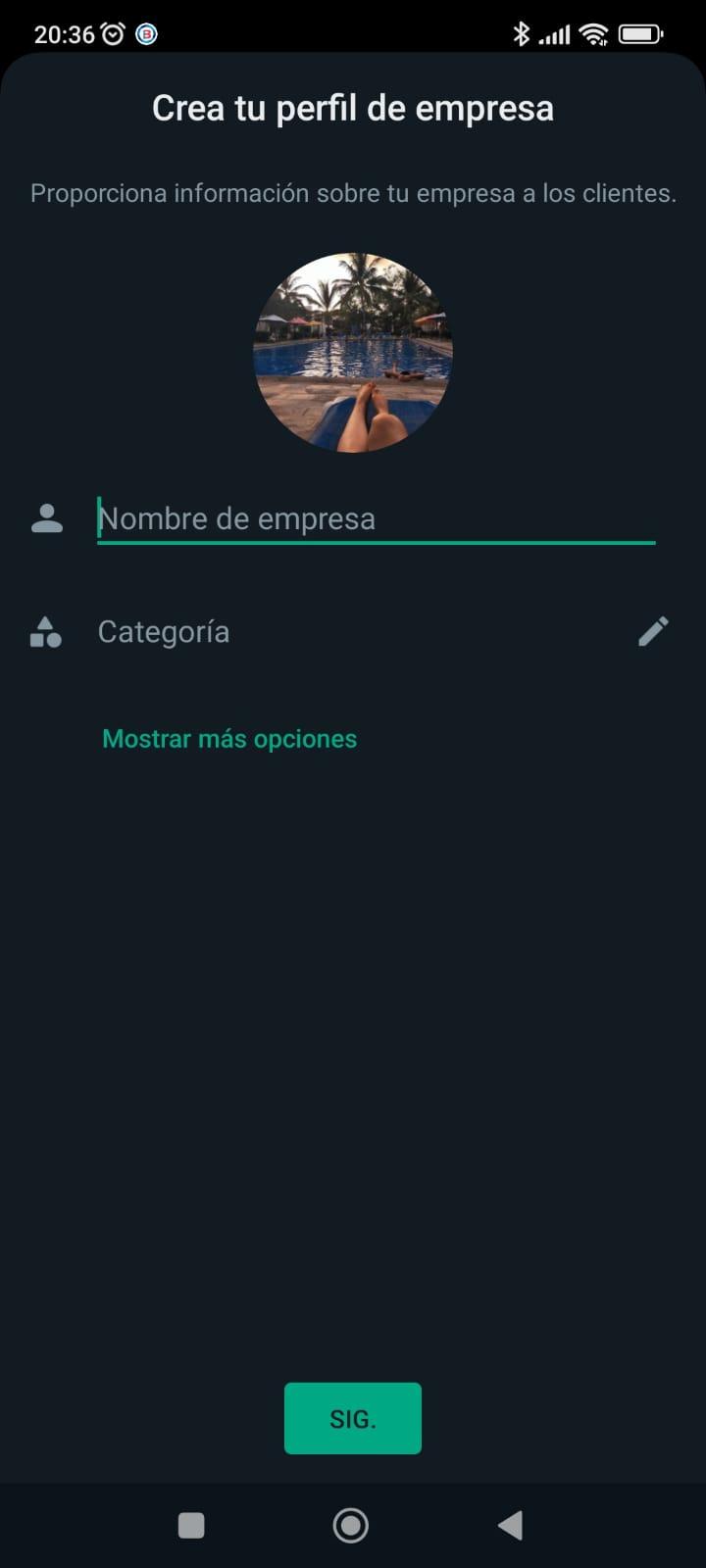Screen dimensions: 706x1568
Task: Go to the system home screen
Action: [x=351, y=1525]
